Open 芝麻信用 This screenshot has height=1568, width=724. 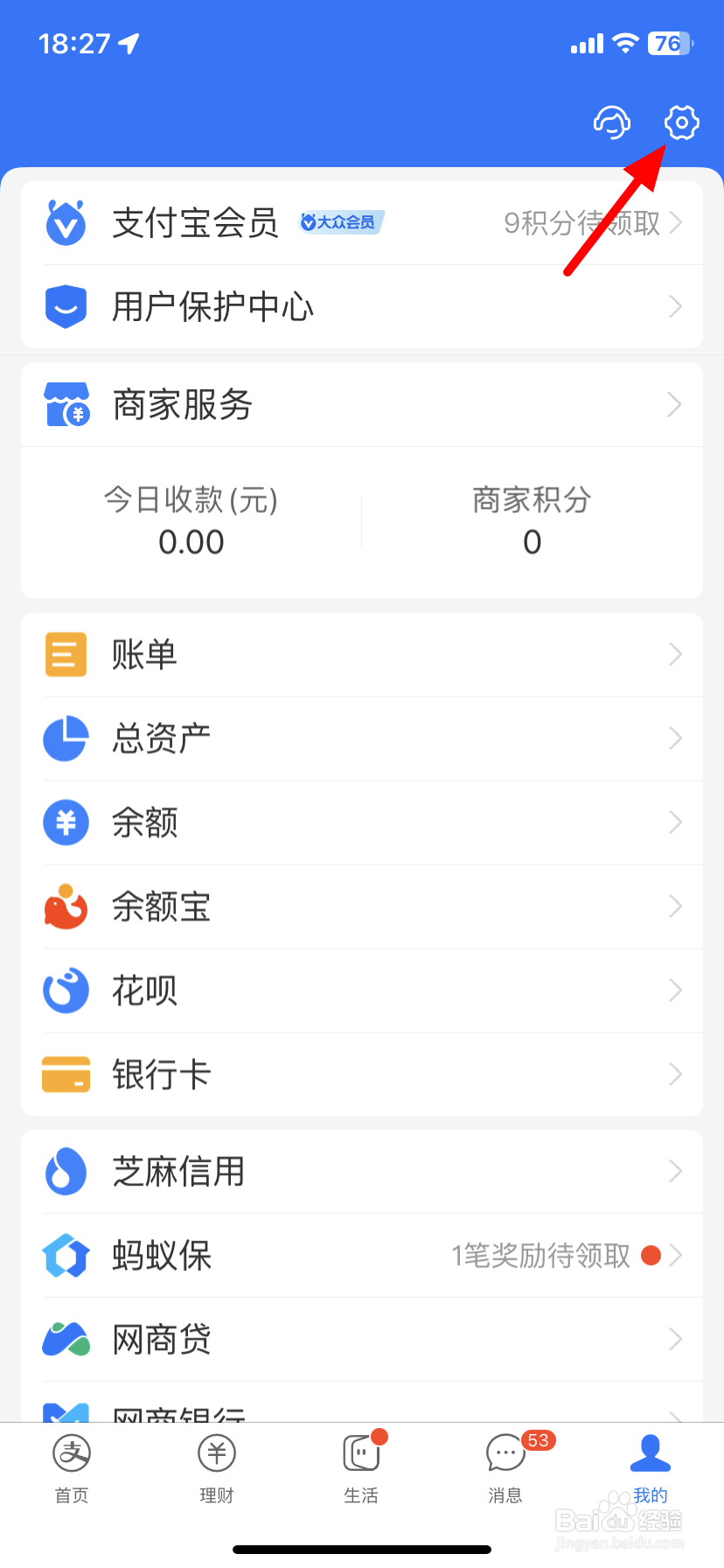[362, 1172]
